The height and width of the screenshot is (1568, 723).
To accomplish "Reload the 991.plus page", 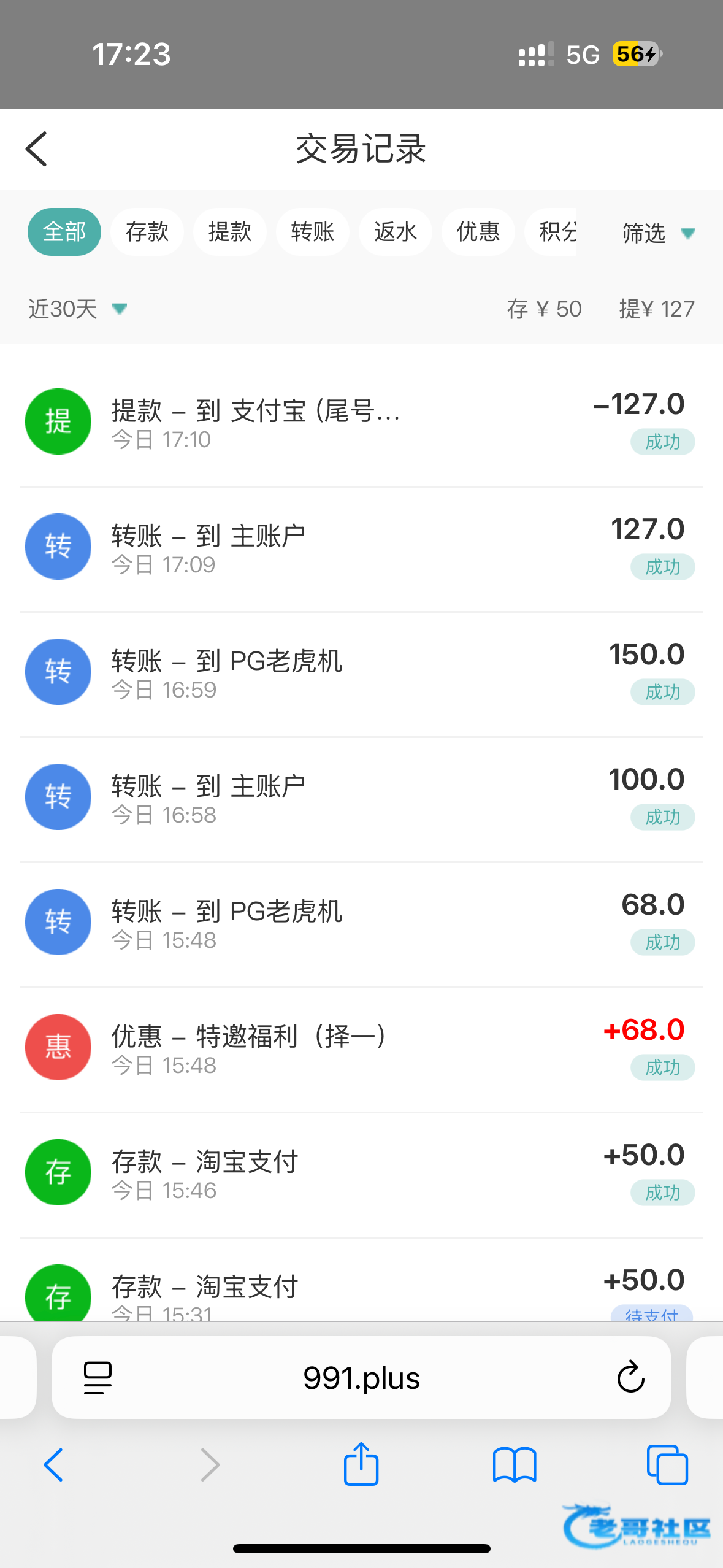I will [x=630, y=1377].
